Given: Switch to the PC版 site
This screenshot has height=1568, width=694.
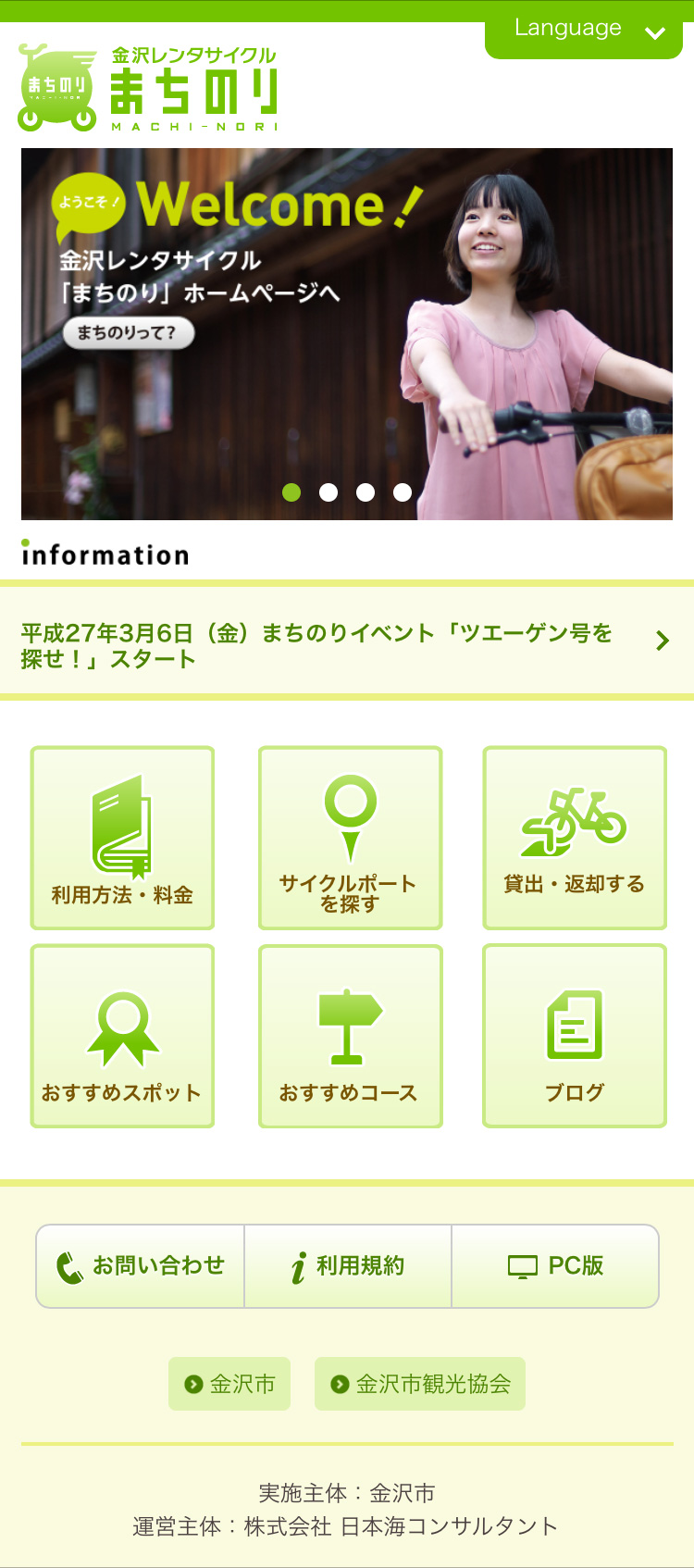Looking at the screenshot, I should tap(555, 1266).
